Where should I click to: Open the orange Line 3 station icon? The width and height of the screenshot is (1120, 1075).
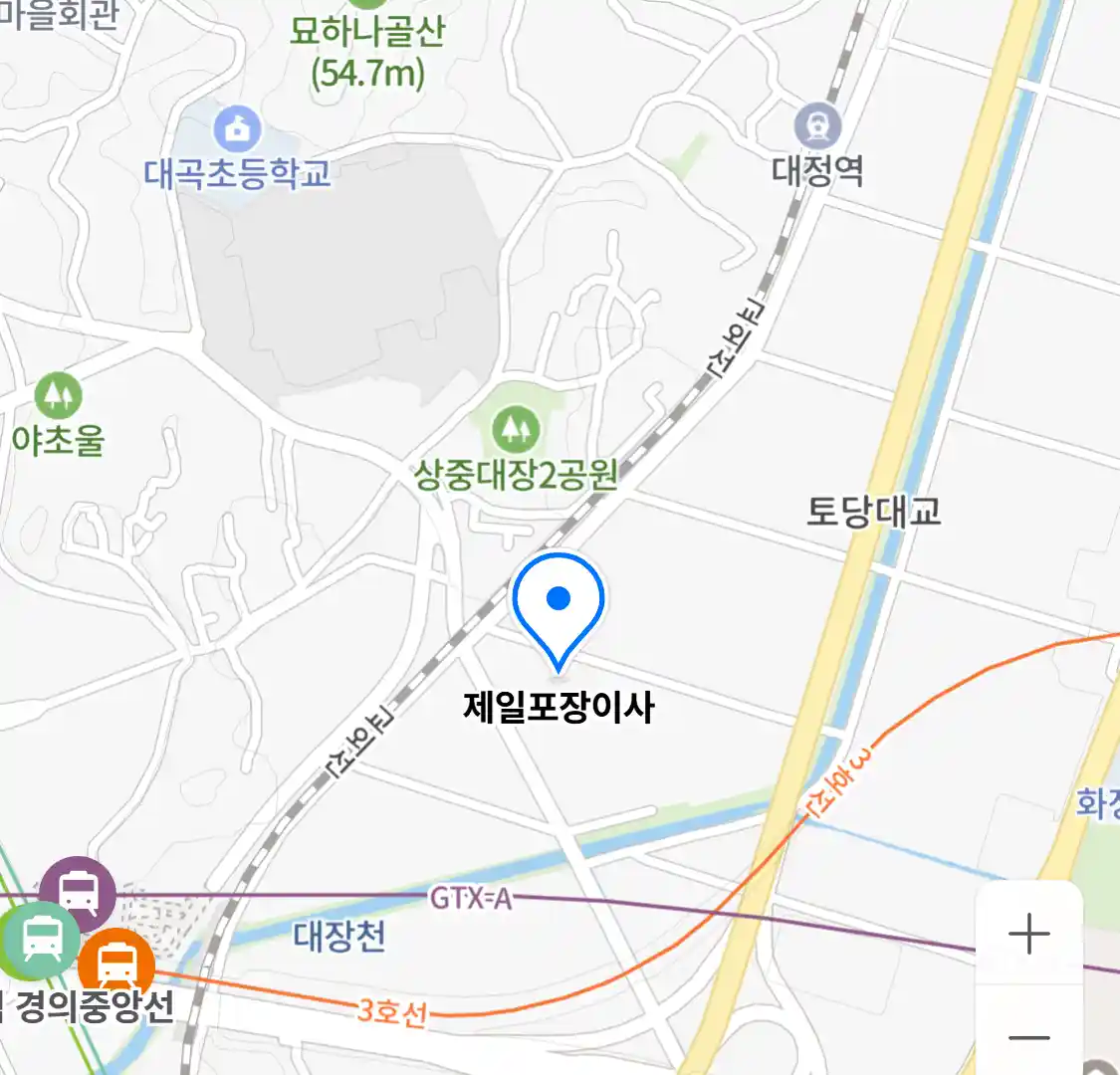pyautogui.click(x=117, y=961)
